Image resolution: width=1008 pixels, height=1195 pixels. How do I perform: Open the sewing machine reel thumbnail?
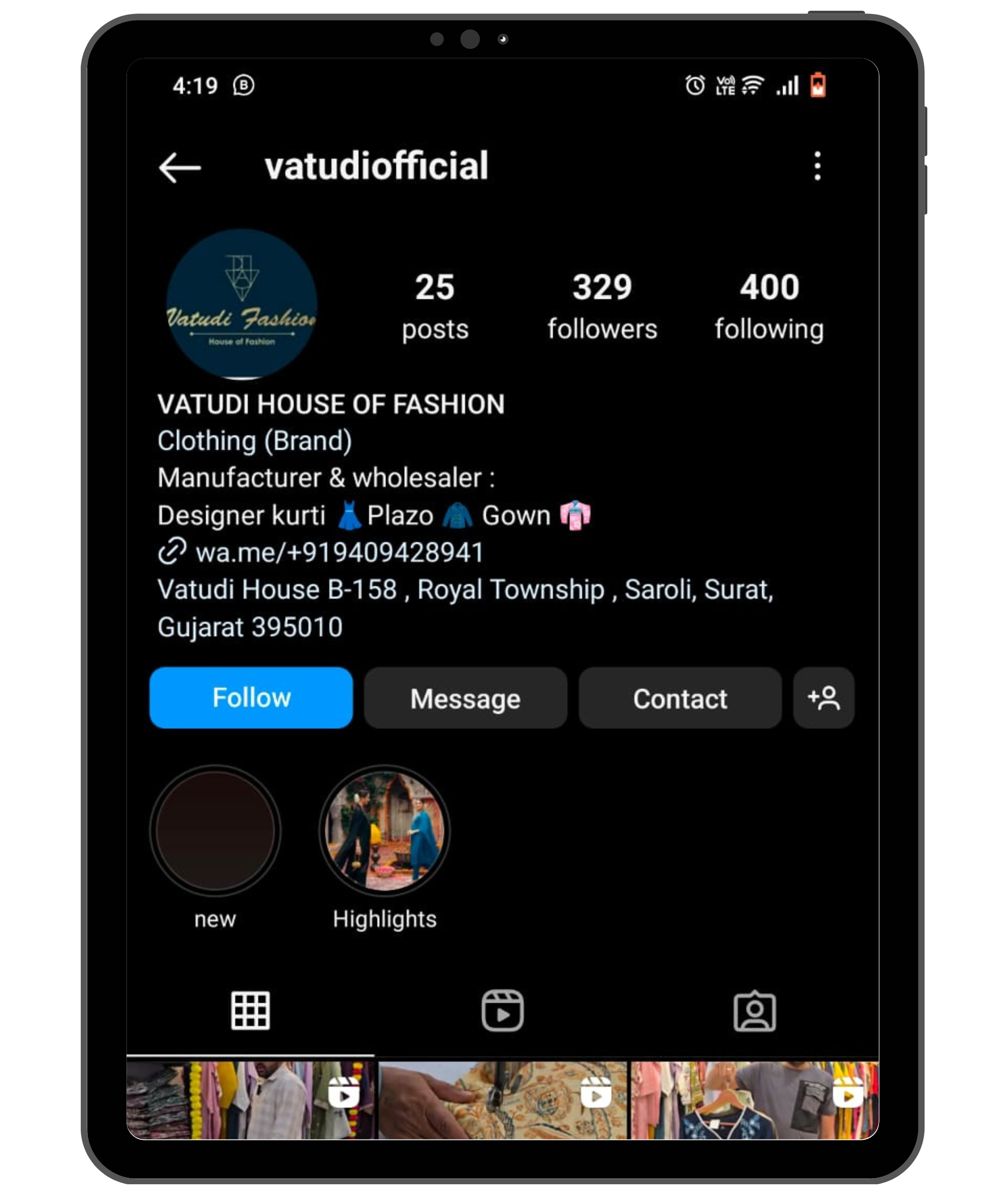502,1100
